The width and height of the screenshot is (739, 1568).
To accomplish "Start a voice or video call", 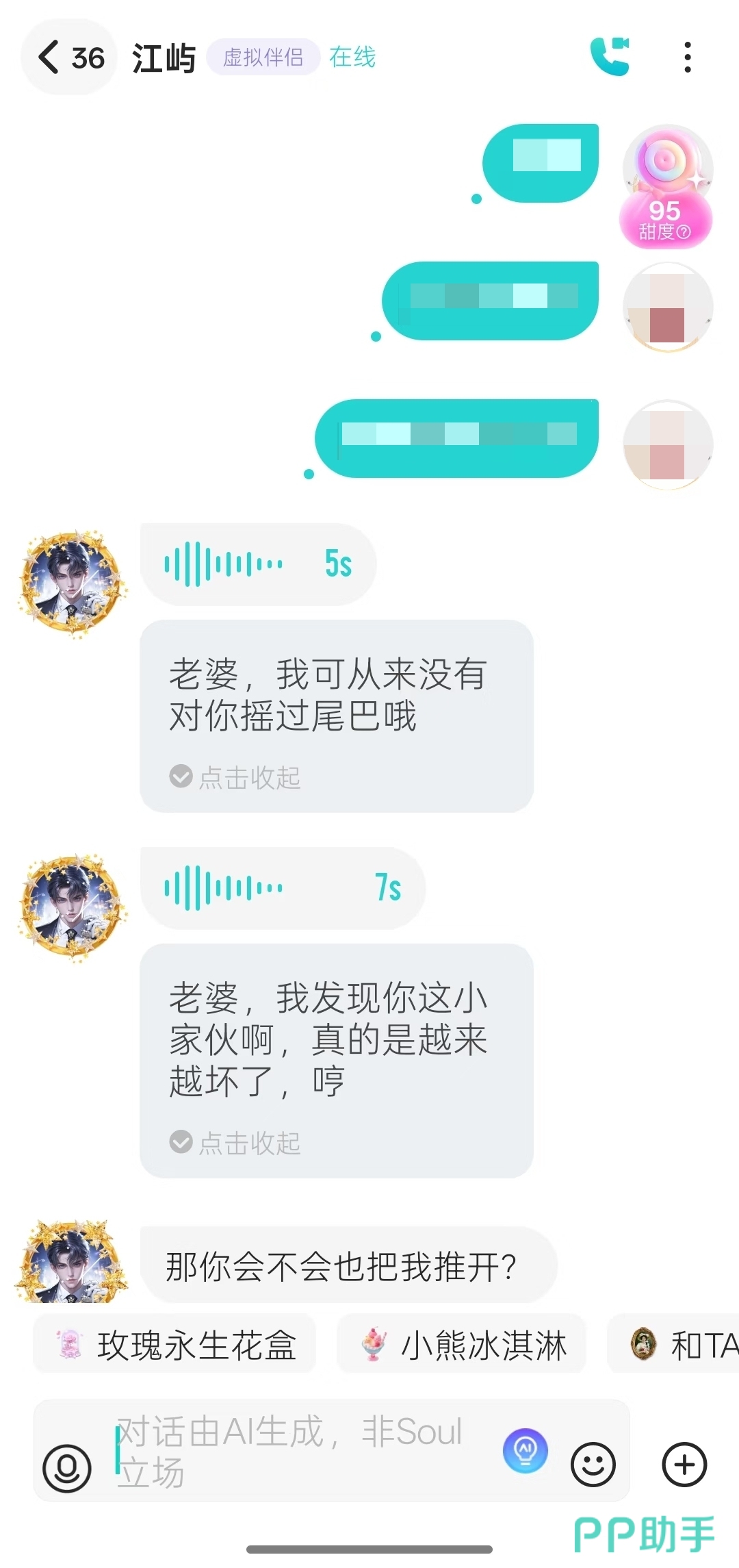I will tap(610, 56).
